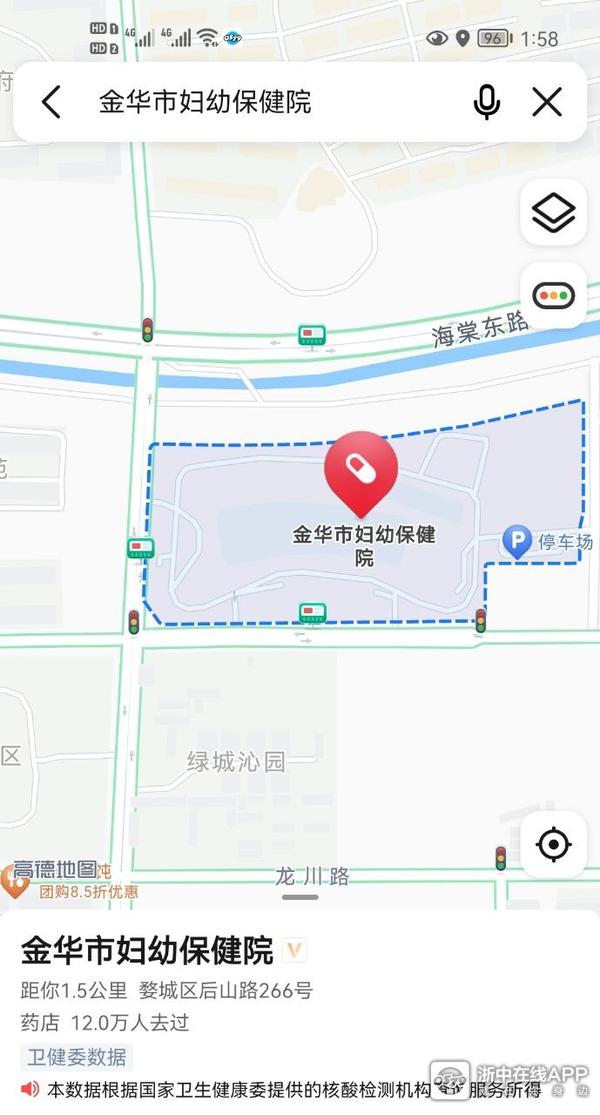This screenshot has height=1115, width=600.
Task: Open the map layers button
Action: [553, 212]
